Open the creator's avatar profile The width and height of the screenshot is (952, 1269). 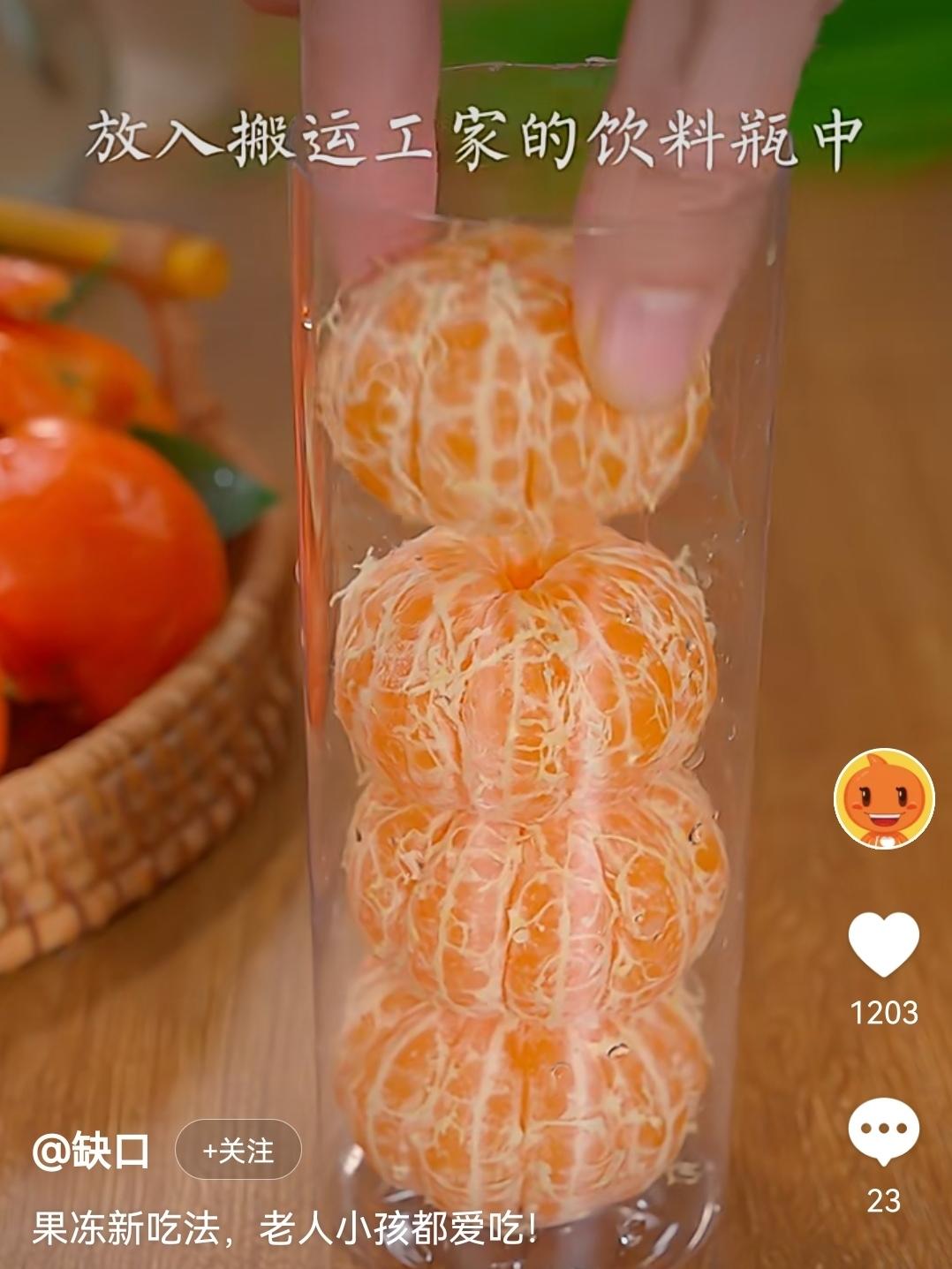click(884, 798)
